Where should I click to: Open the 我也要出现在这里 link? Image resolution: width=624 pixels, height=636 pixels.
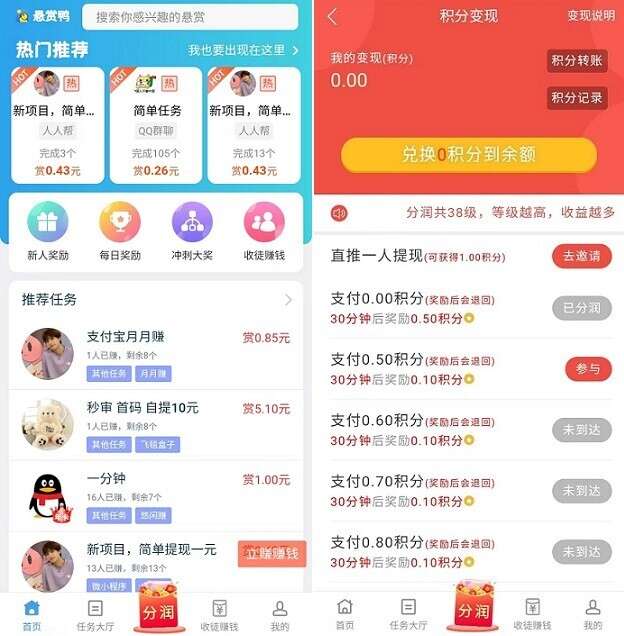tap(243, 50)
